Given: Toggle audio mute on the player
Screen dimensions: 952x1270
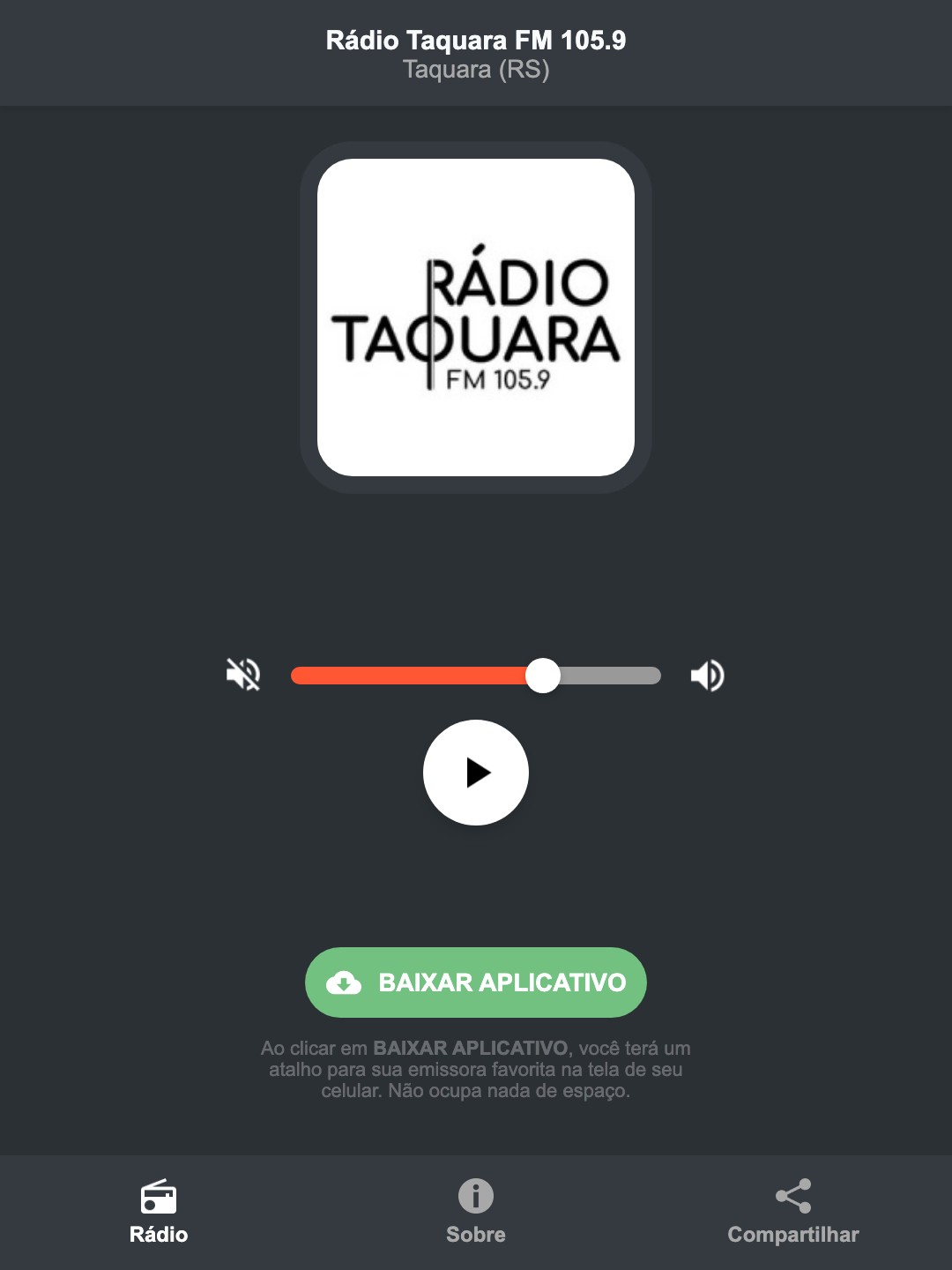Looking at the screenshot, I should (x=243, y=675).
